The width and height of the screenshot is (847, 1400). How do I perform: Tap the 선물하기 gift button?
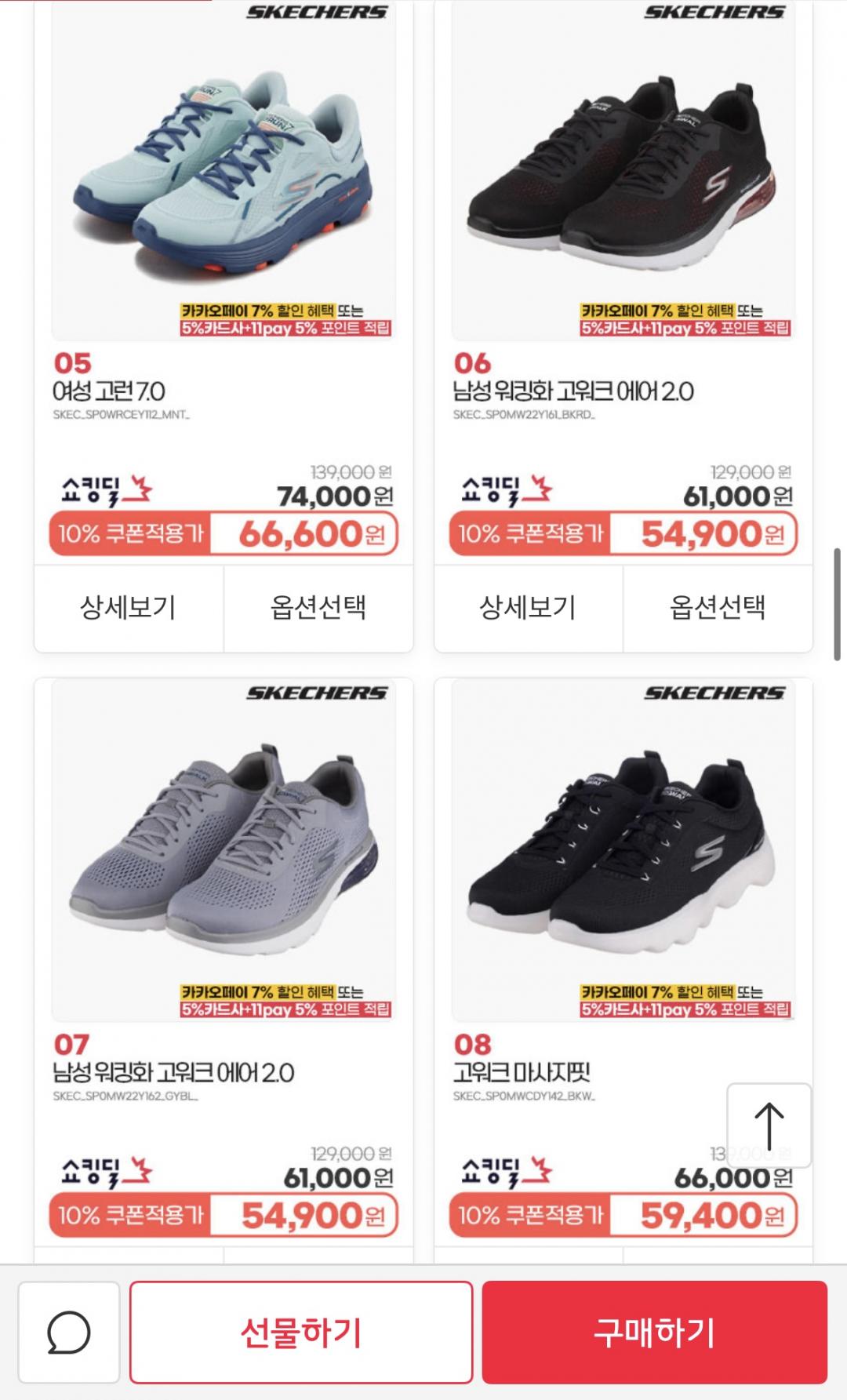301,1333
